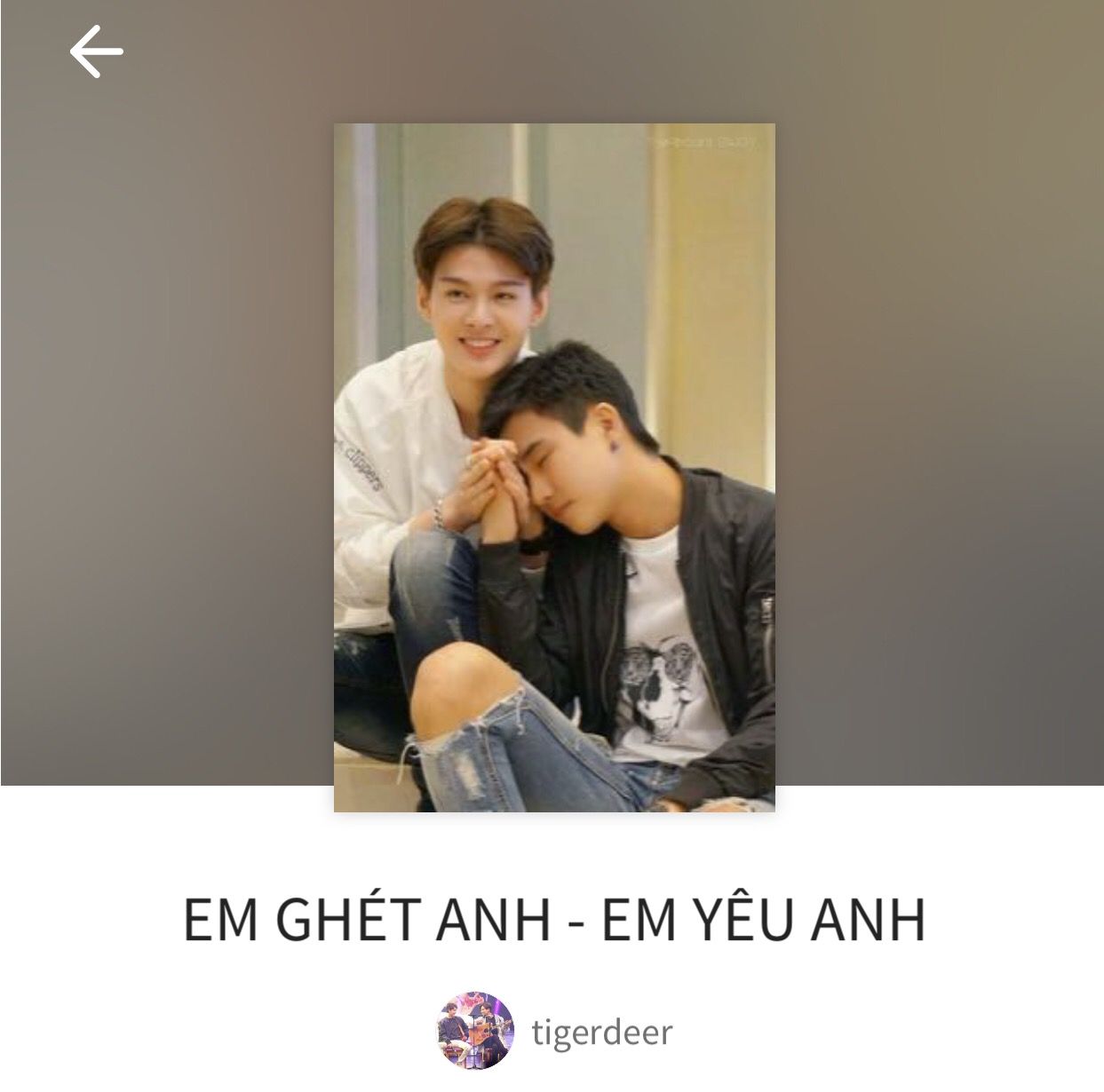Viewport: 1104px width, 1092px height.
Task: Open the story cover image
Action: tap(554, 467)
